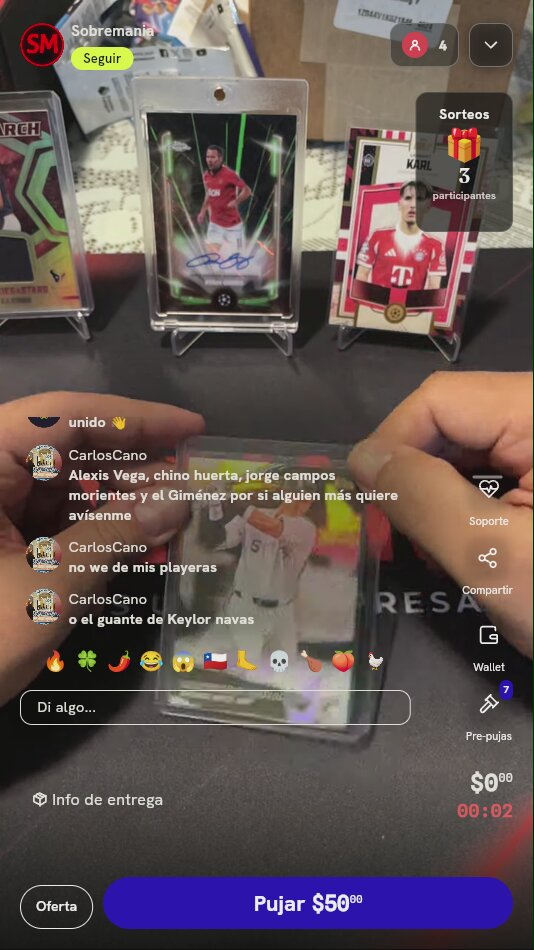Send the Chile flag emoji reaction

(215, 662)
